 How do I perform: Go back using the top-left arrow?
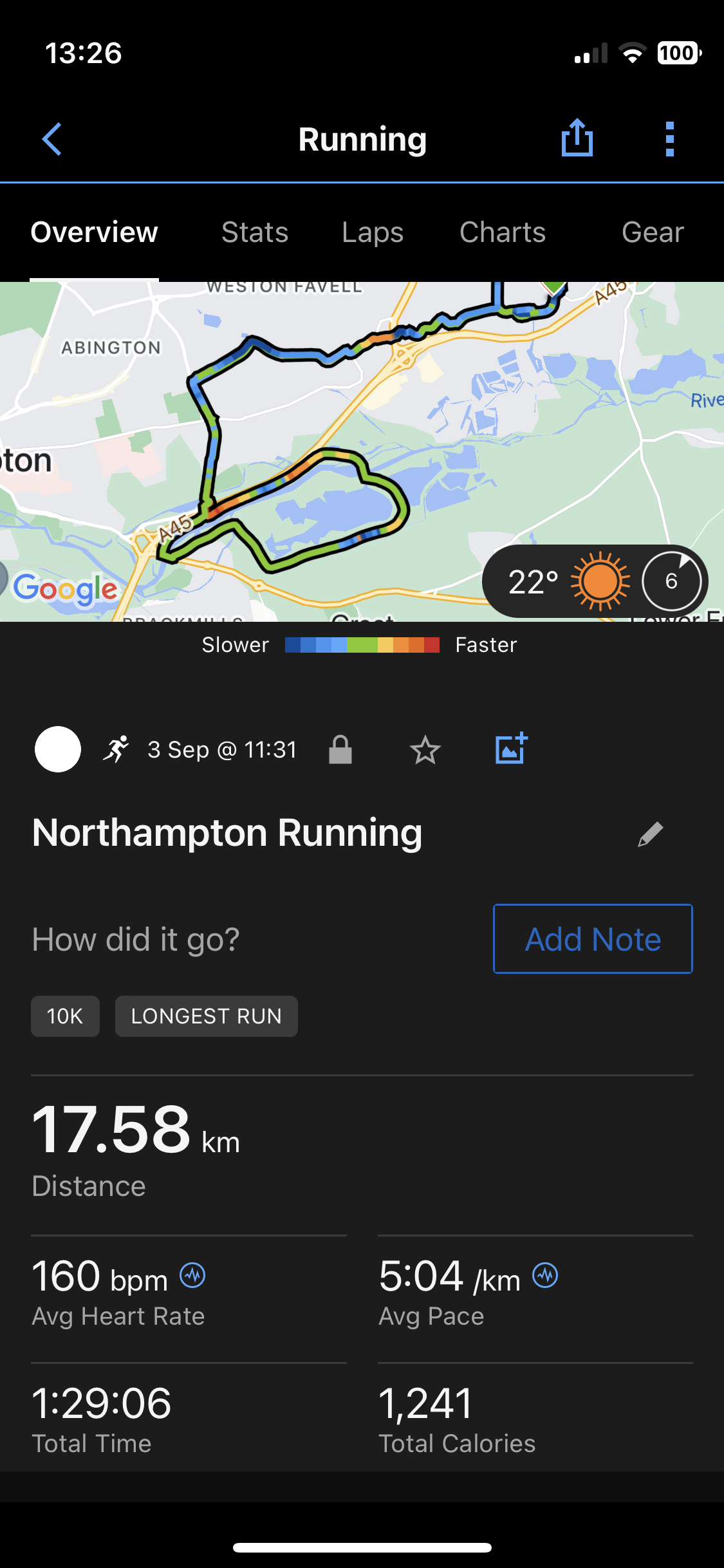[51, 139]
